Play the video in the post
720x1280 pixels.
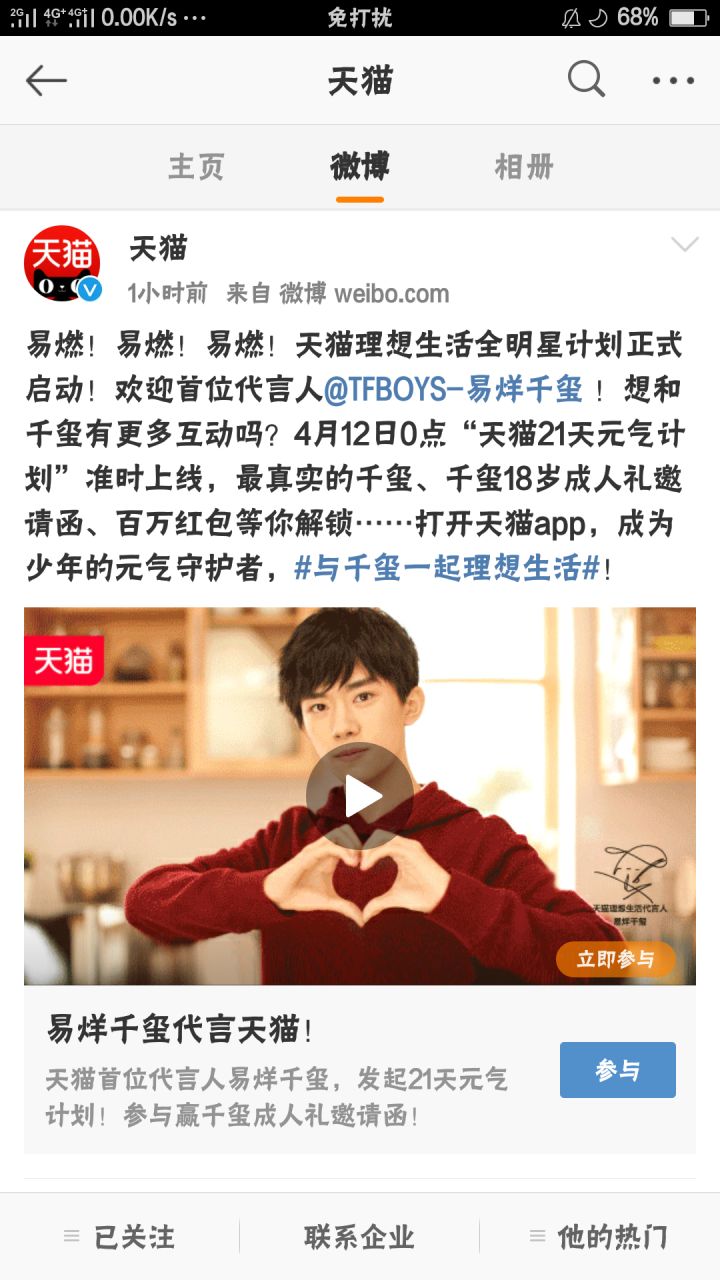coord(360,796)
